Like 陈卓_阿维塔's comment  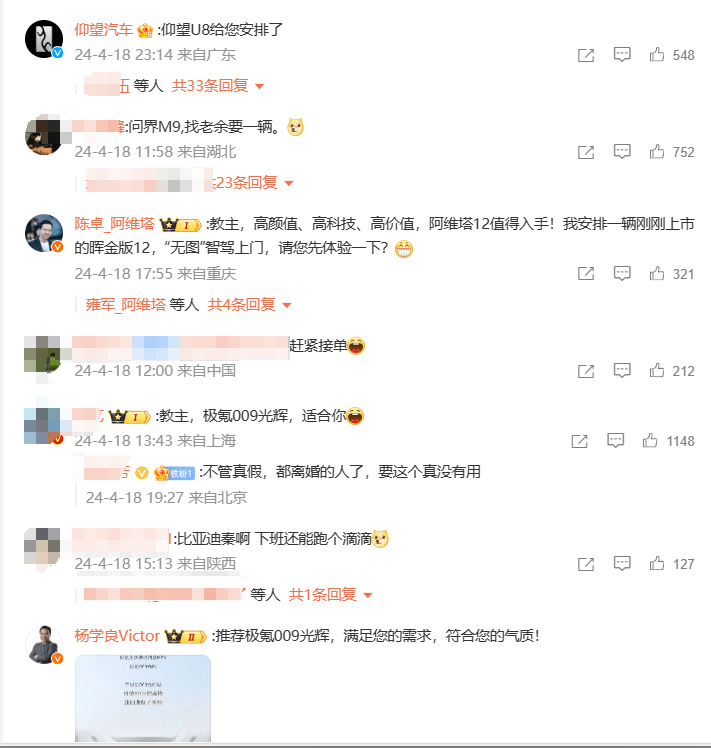(657, 273)
